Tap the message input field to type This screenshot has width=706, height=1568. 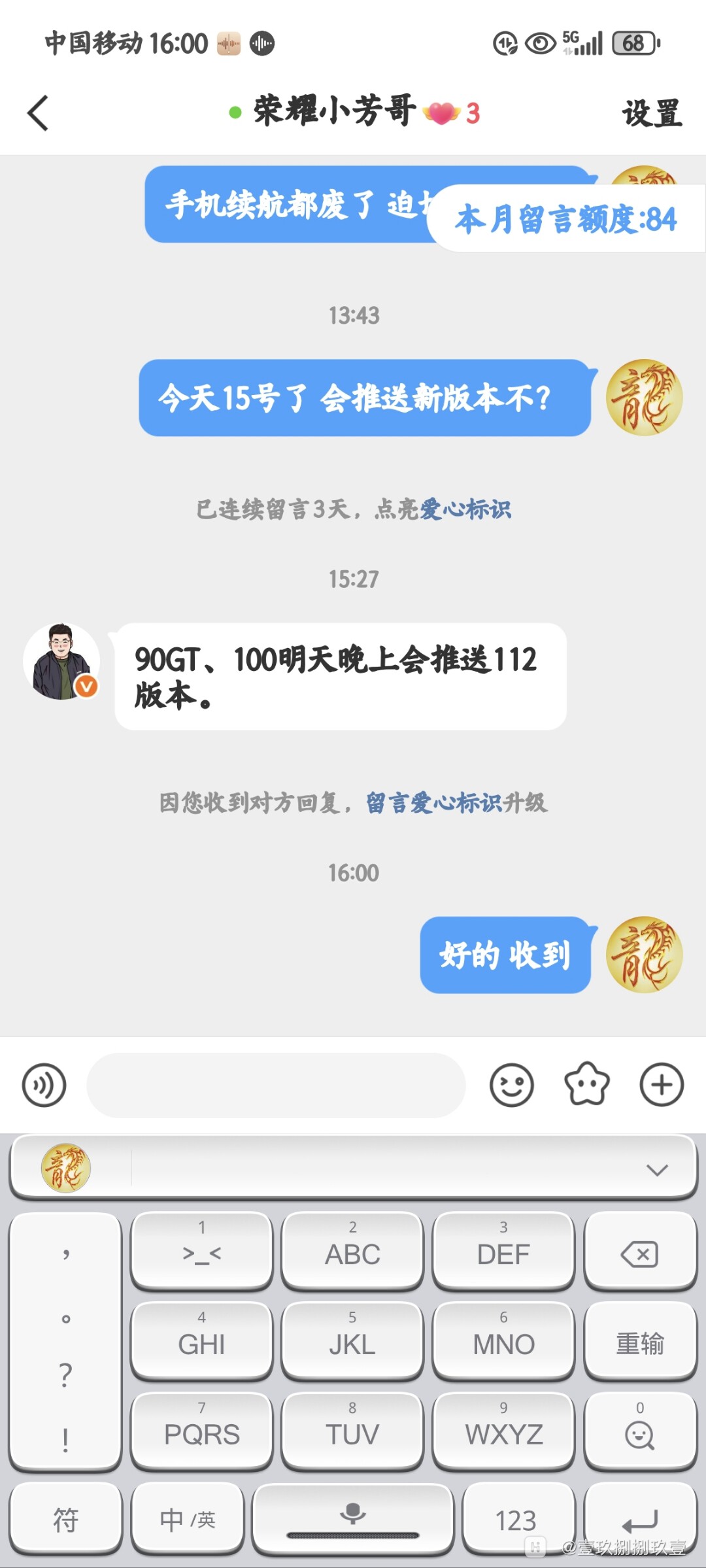pyautogui.click(x=275, y=1084)
